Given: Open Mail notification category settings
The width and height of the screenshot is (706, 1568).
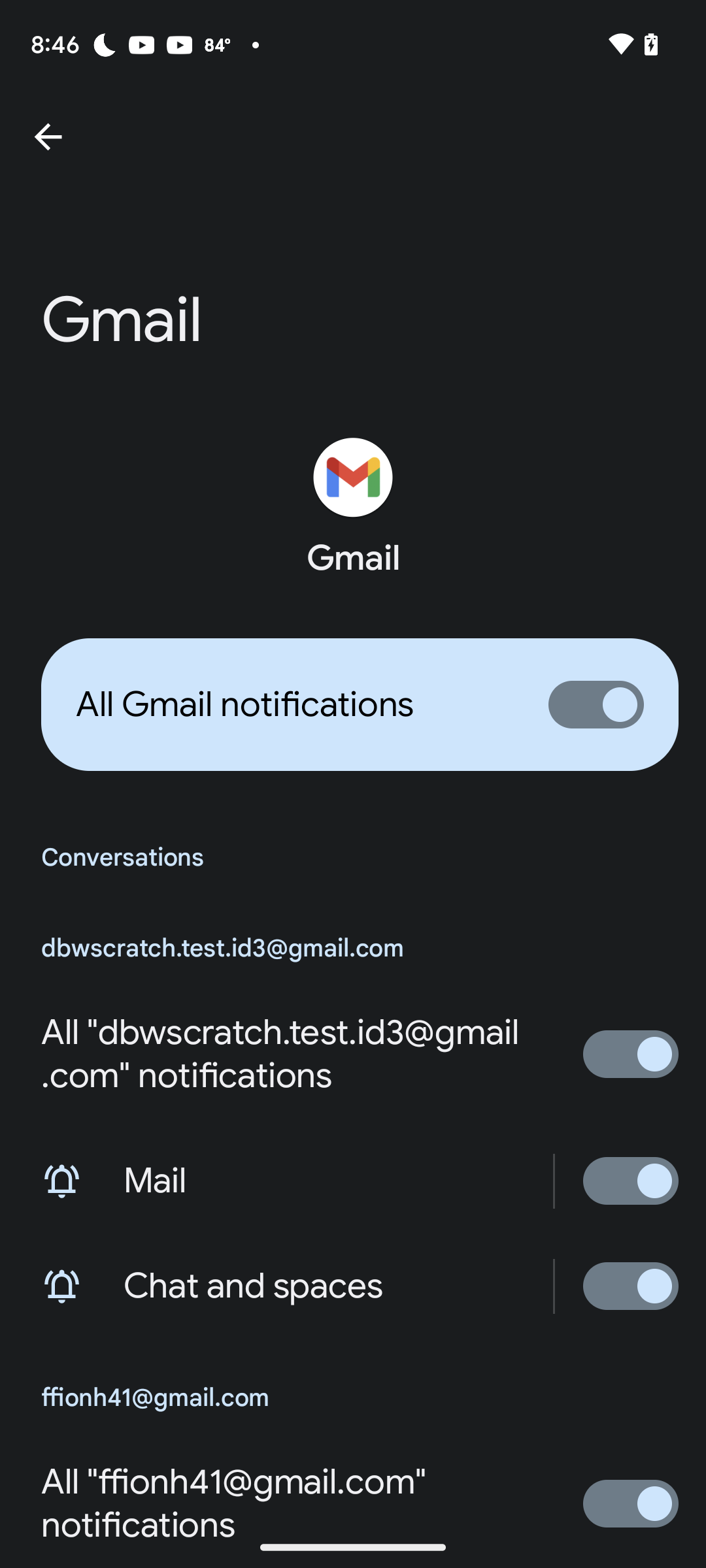Looking at the screenshot, I should click(x=294, y=1181).
